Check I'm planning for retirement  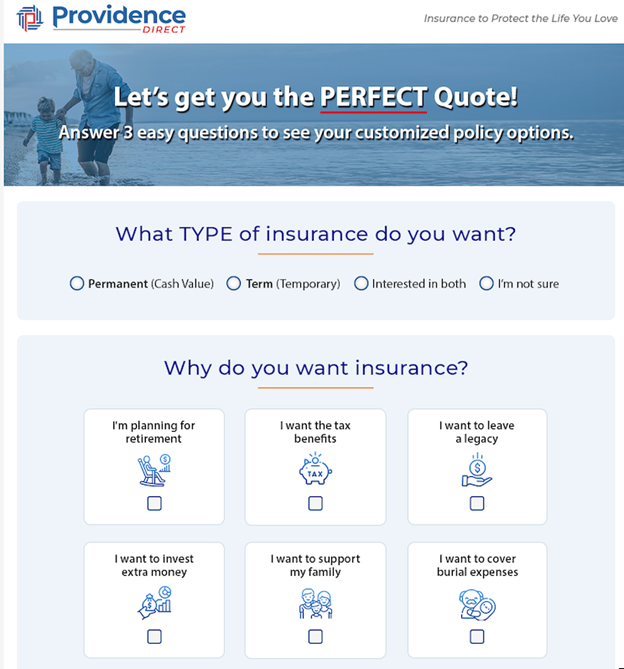[x=154, y=503]
